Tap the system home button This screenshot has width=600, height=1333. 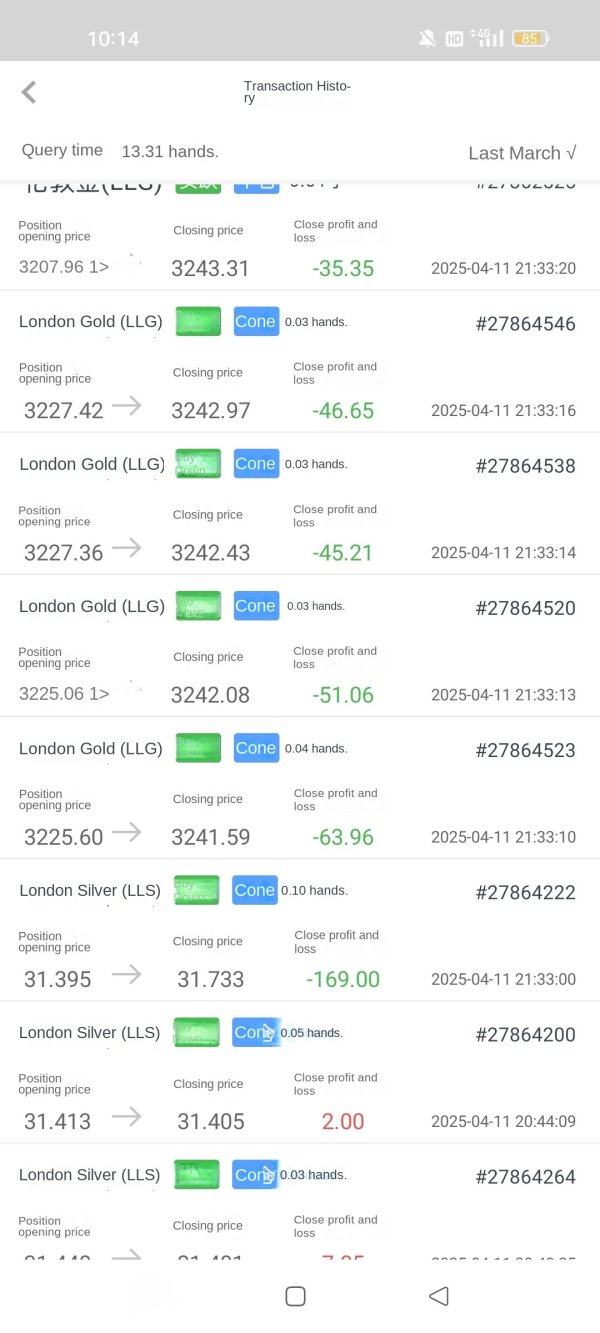(295, 1296)
